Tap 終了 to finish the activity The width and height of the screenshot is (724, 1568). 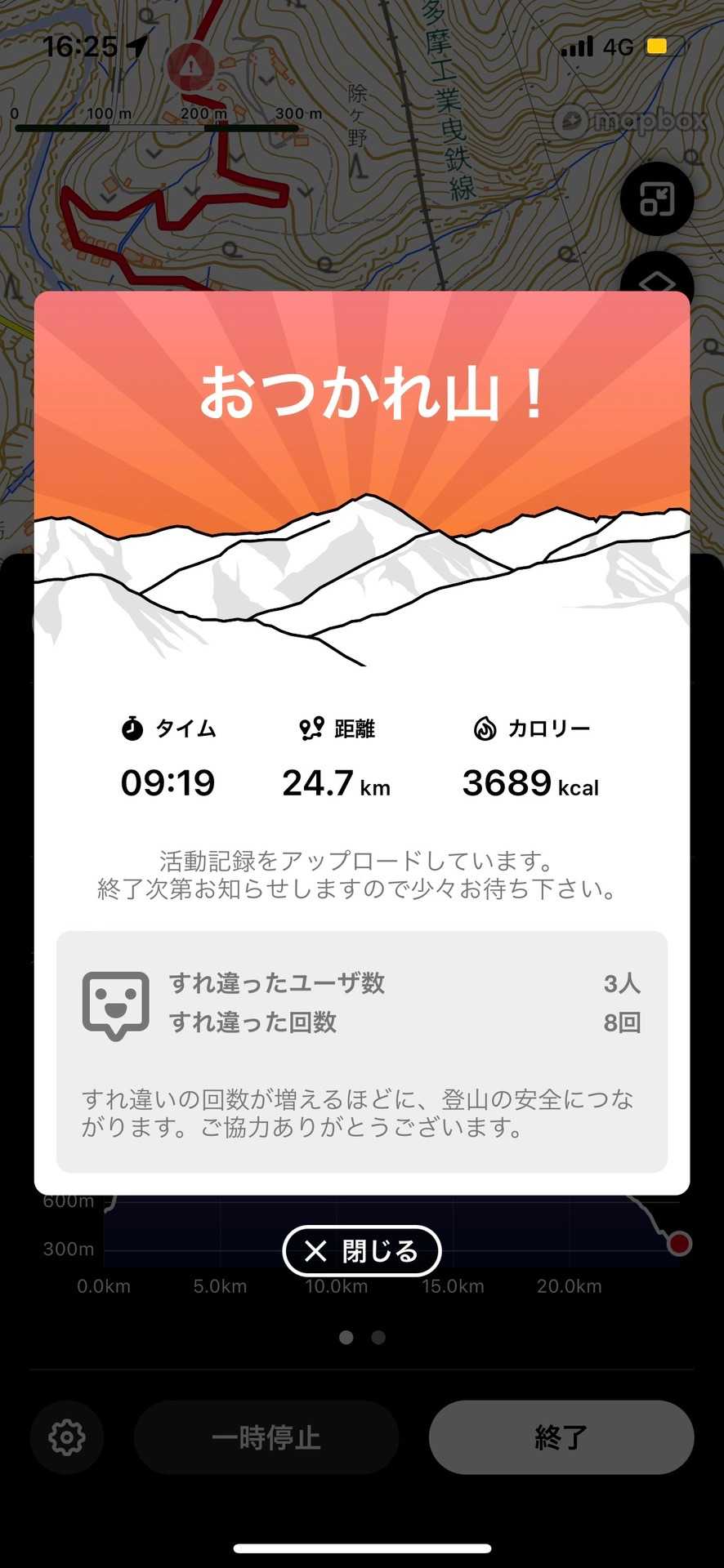click(x=561, y=1437)
